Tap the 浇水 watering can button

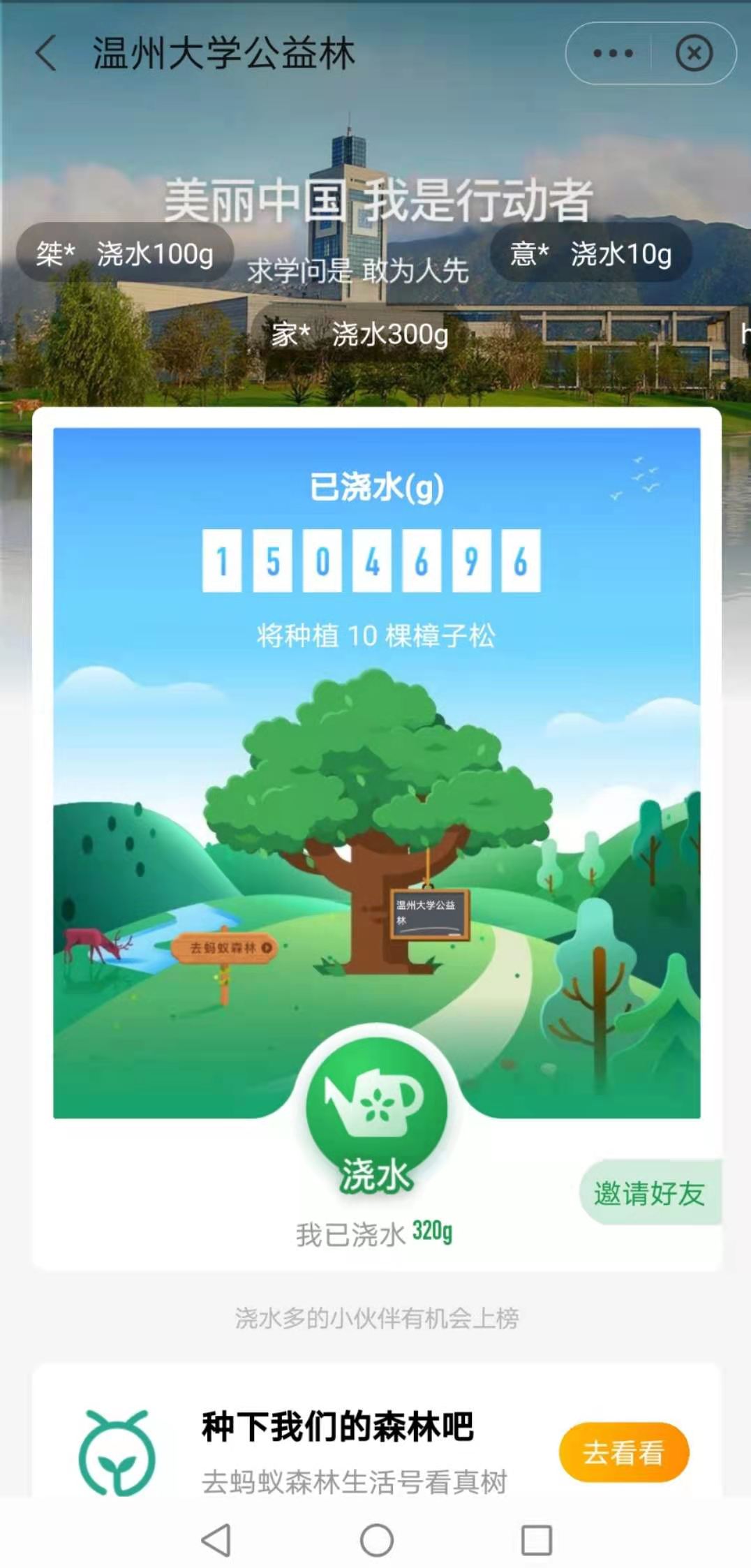click(x=376, y=1109)
